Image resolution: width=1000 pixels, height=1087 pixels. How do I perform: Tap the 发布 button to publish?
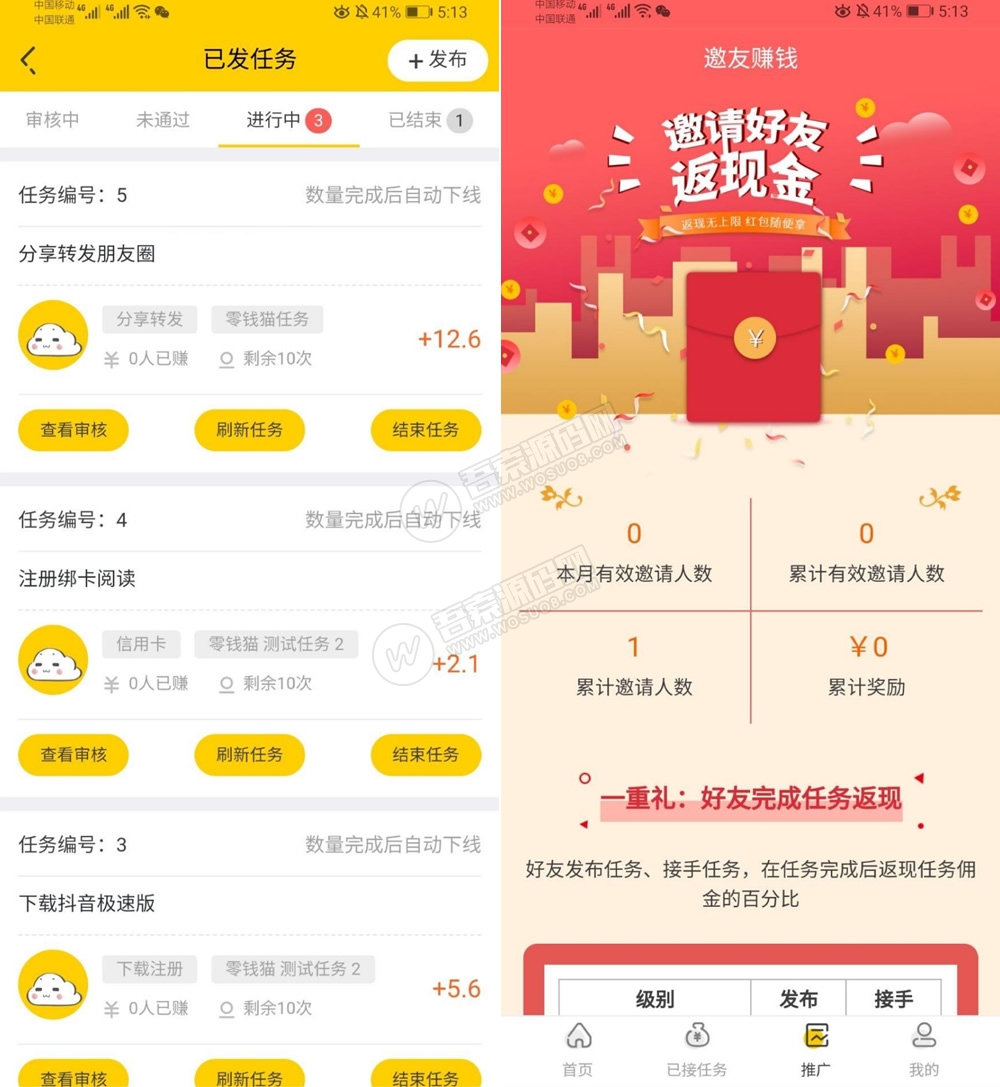click(x=437, y=60)
